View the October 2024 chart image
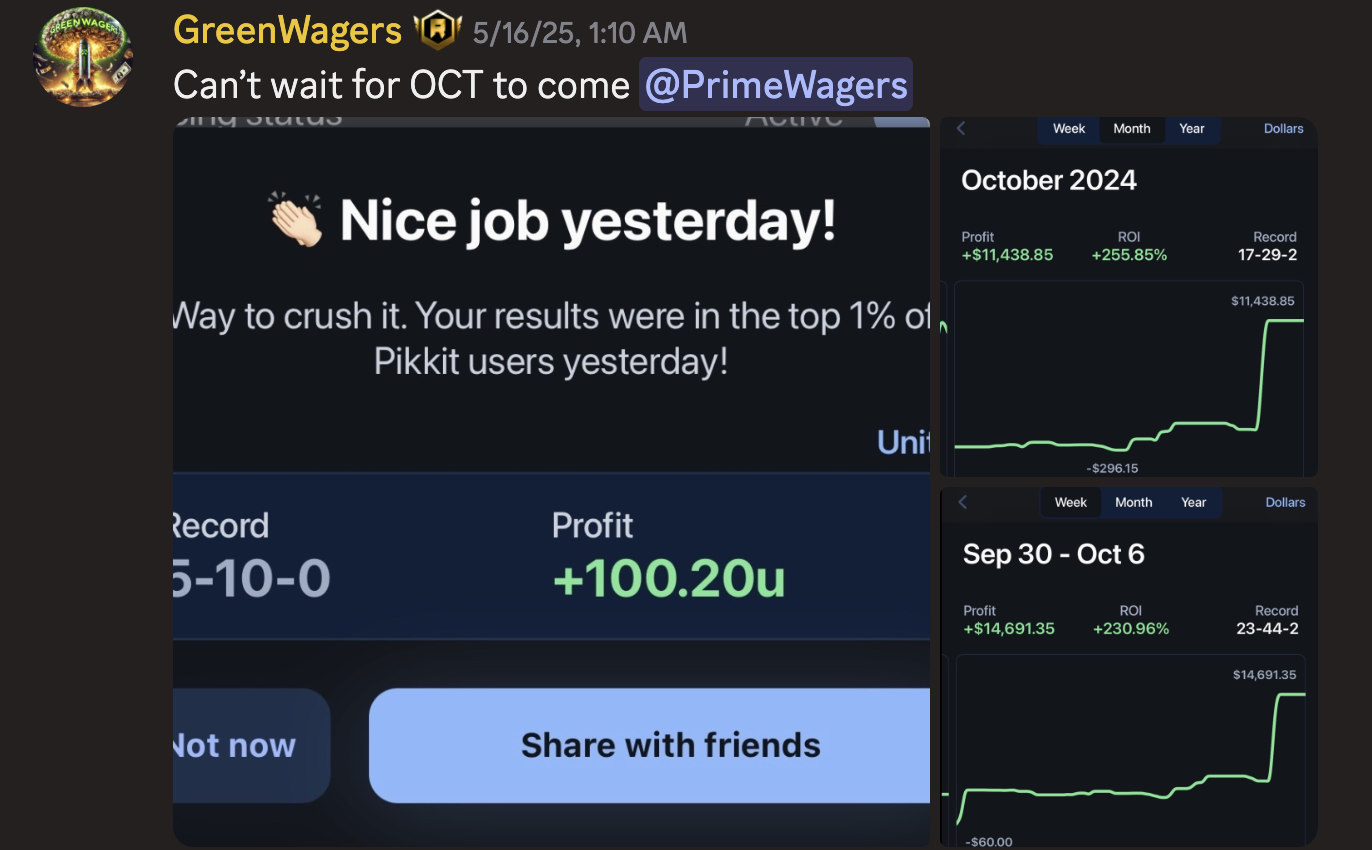The image size is (1372, 850). coord(1128,297)
